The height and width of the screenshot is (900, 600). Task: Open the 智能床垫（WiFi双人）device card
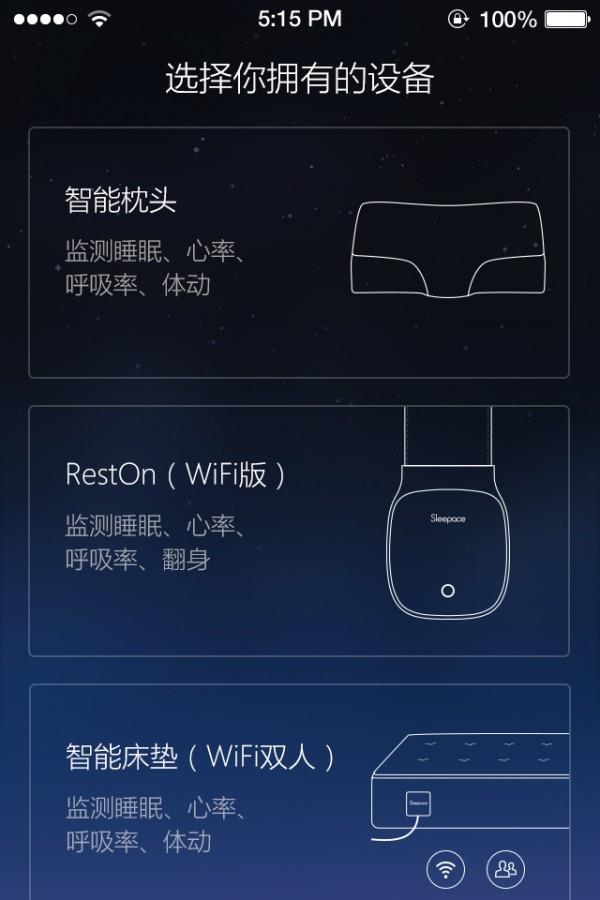(298, 792)
